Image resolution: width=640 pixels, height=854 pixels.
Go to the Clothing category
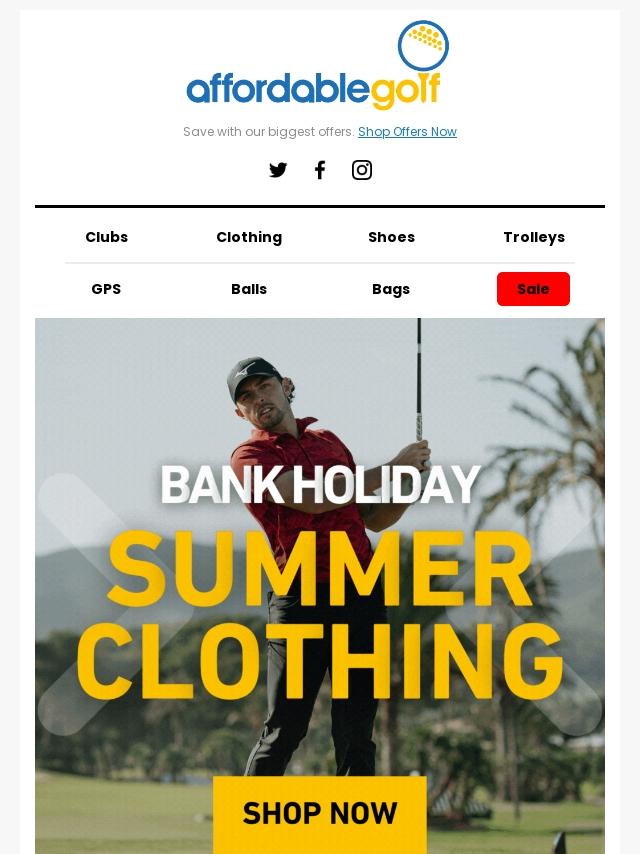pyautogui.click(x=249, y=237)
